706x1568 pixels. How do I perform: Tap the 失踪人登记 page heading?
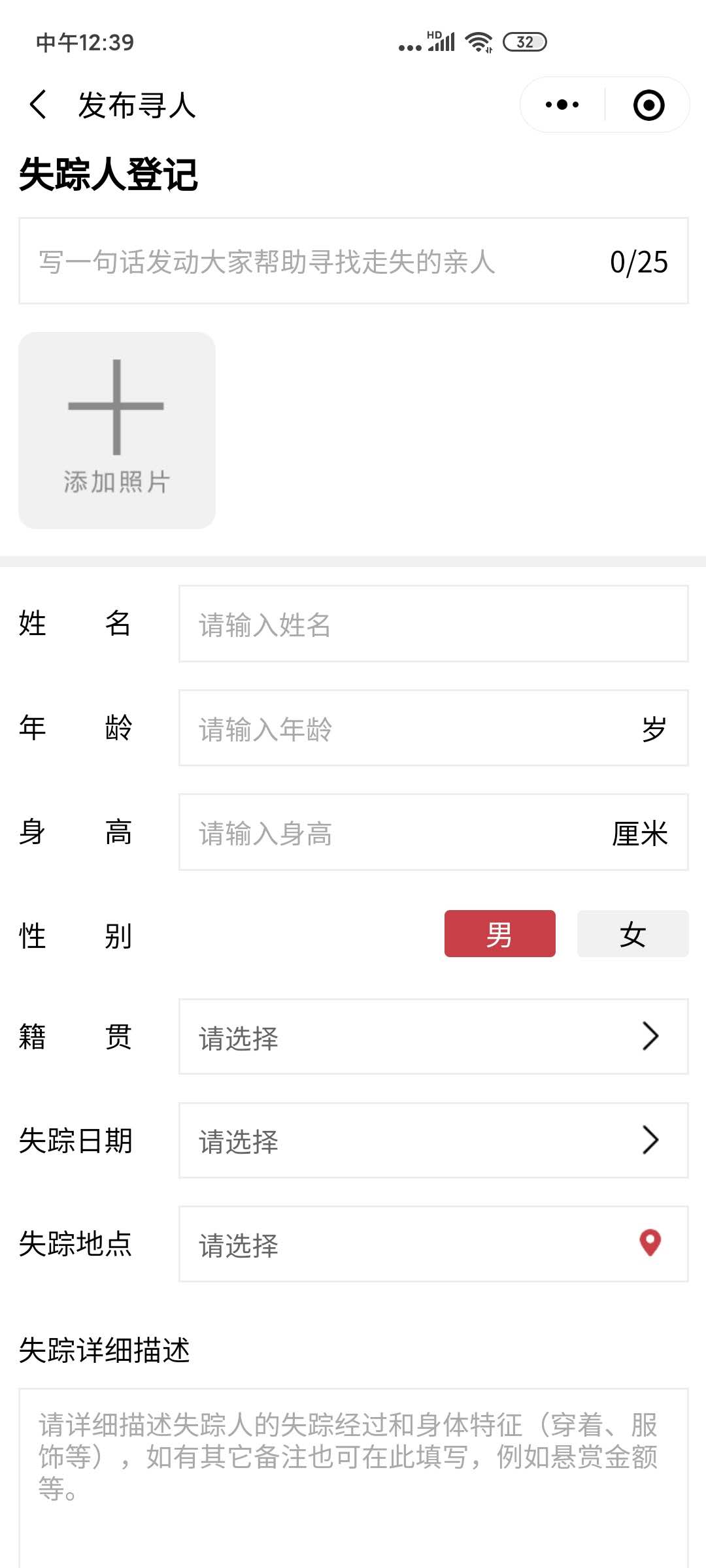[108, 172]
